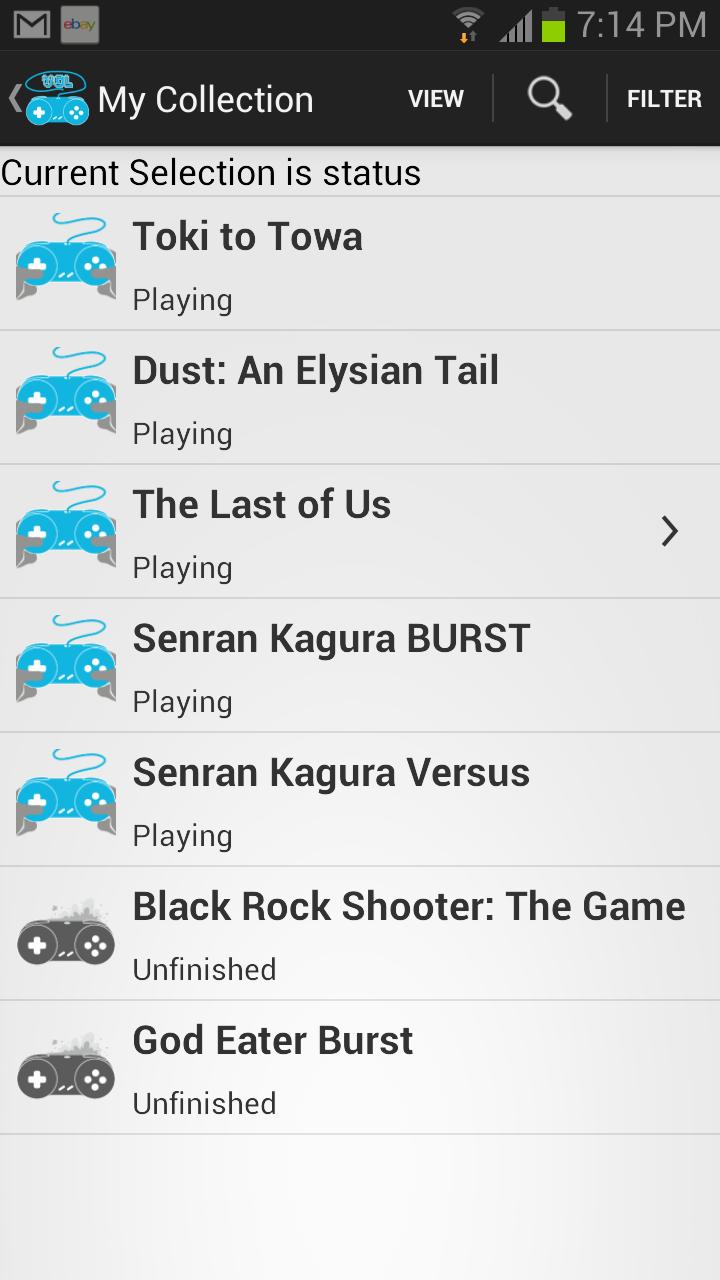720x1280 pixels.
Task: Open the VIEW options
Action: pos(436,99)
